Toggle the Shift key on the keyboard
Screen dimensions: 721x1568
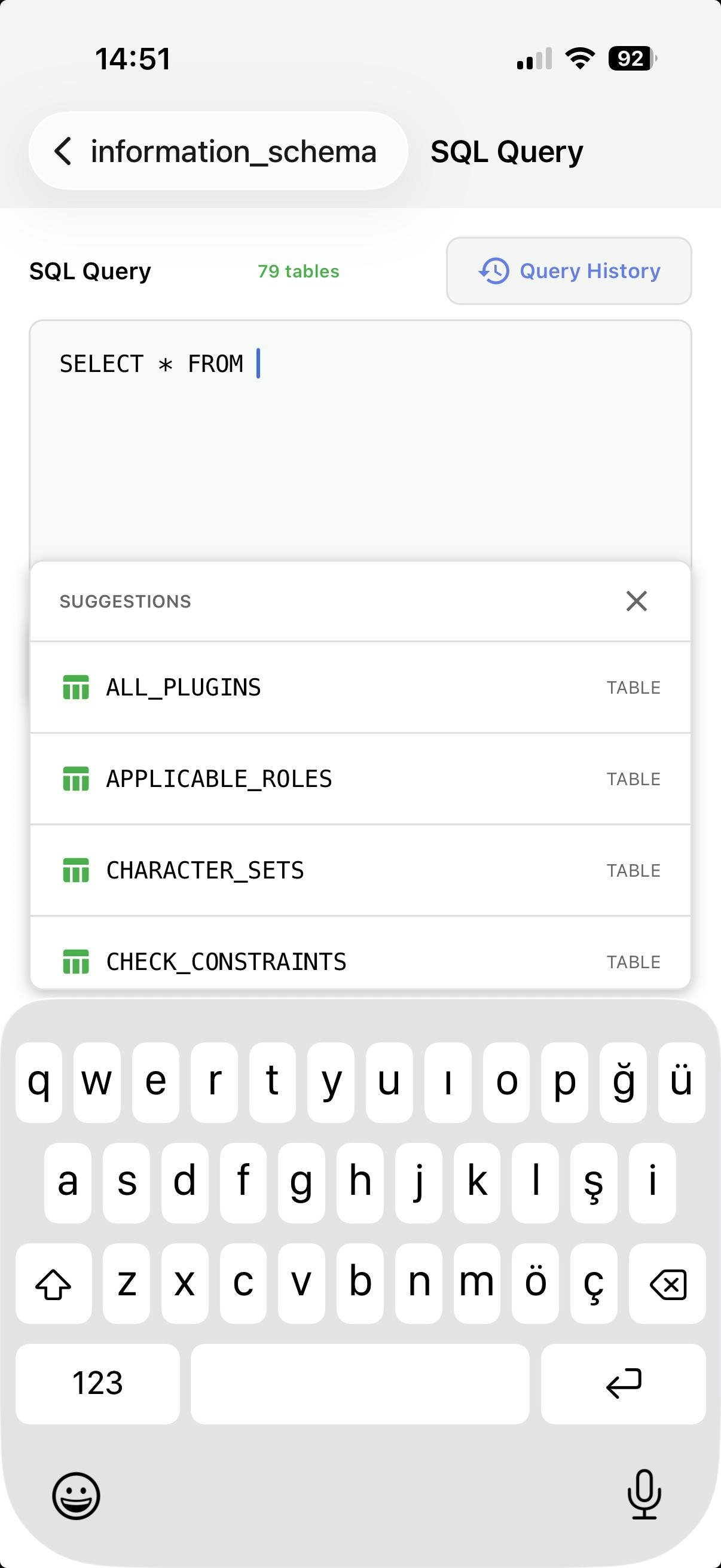click(x=54, y=1285)
